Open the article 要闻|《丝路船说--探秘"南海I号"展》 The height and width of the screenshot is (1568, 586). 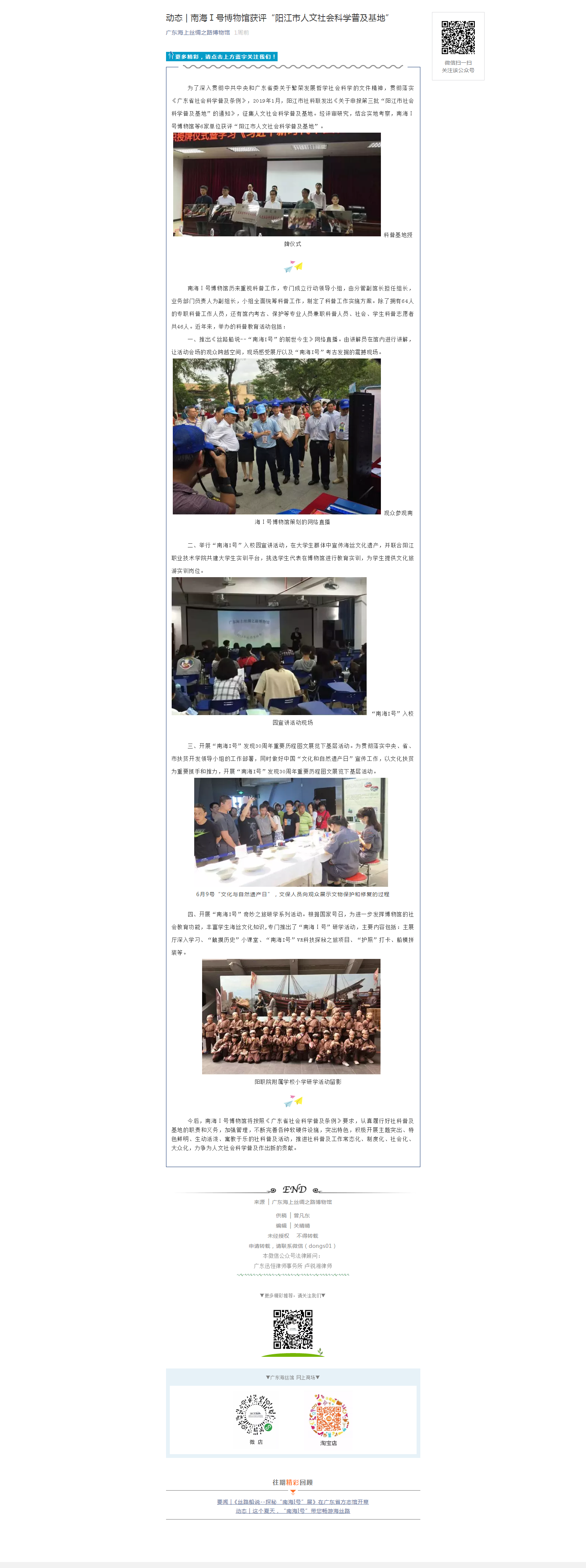click(293, 1501)
